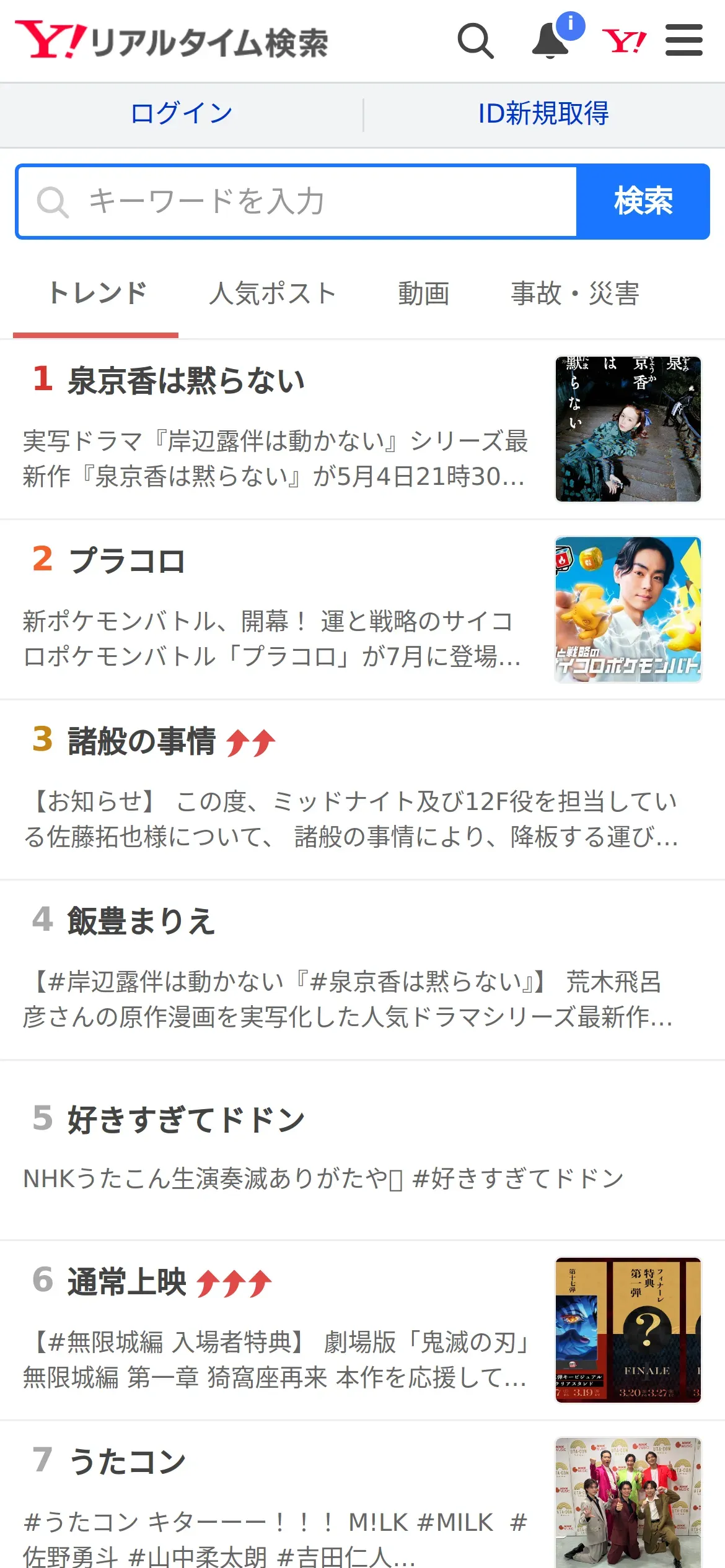Tap the ログイン link
Screen dimensions: 725x1568
click(x=182, y=114)
